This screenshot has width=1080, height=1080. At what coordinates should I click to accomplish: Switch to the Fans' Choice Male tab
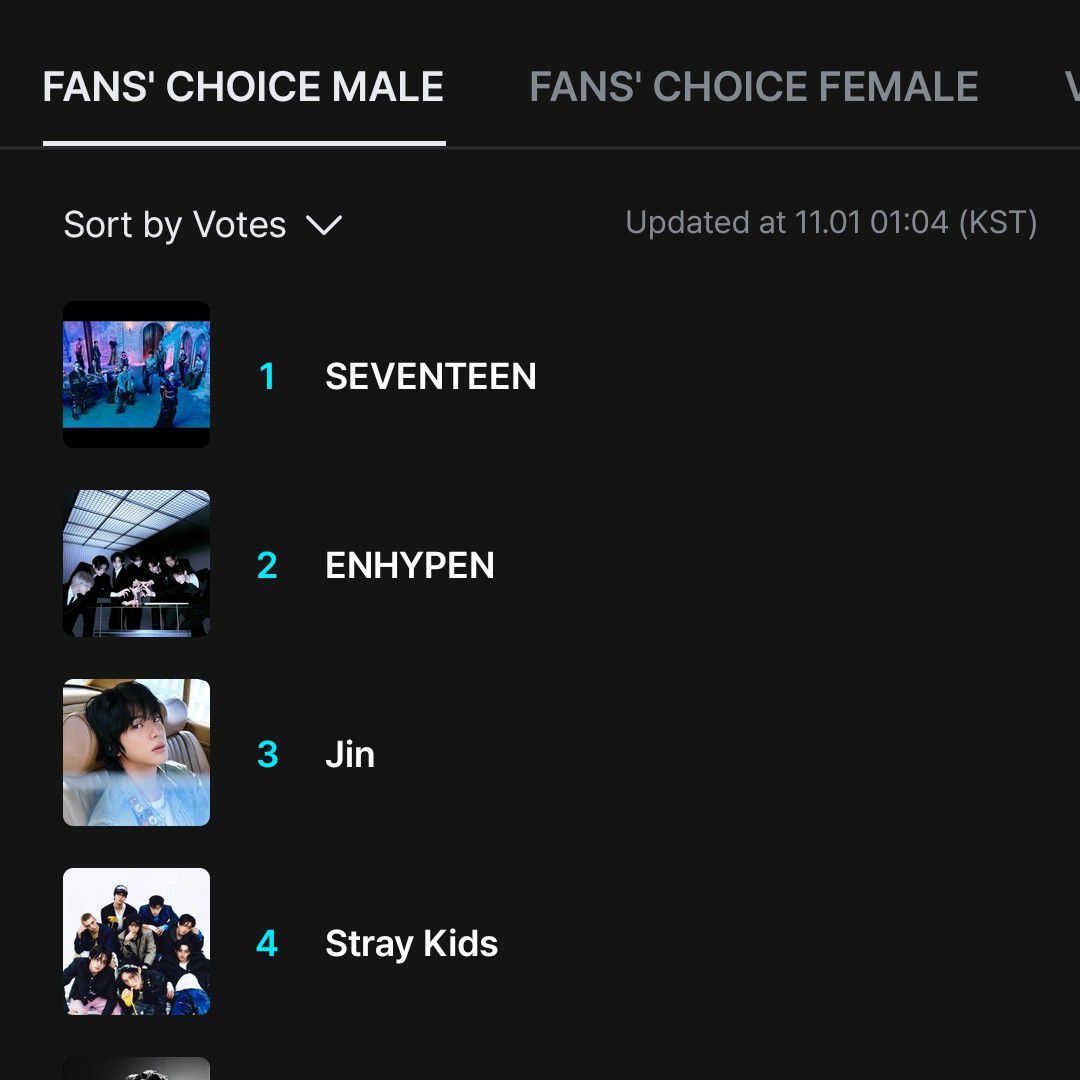[x=243, y=88]
